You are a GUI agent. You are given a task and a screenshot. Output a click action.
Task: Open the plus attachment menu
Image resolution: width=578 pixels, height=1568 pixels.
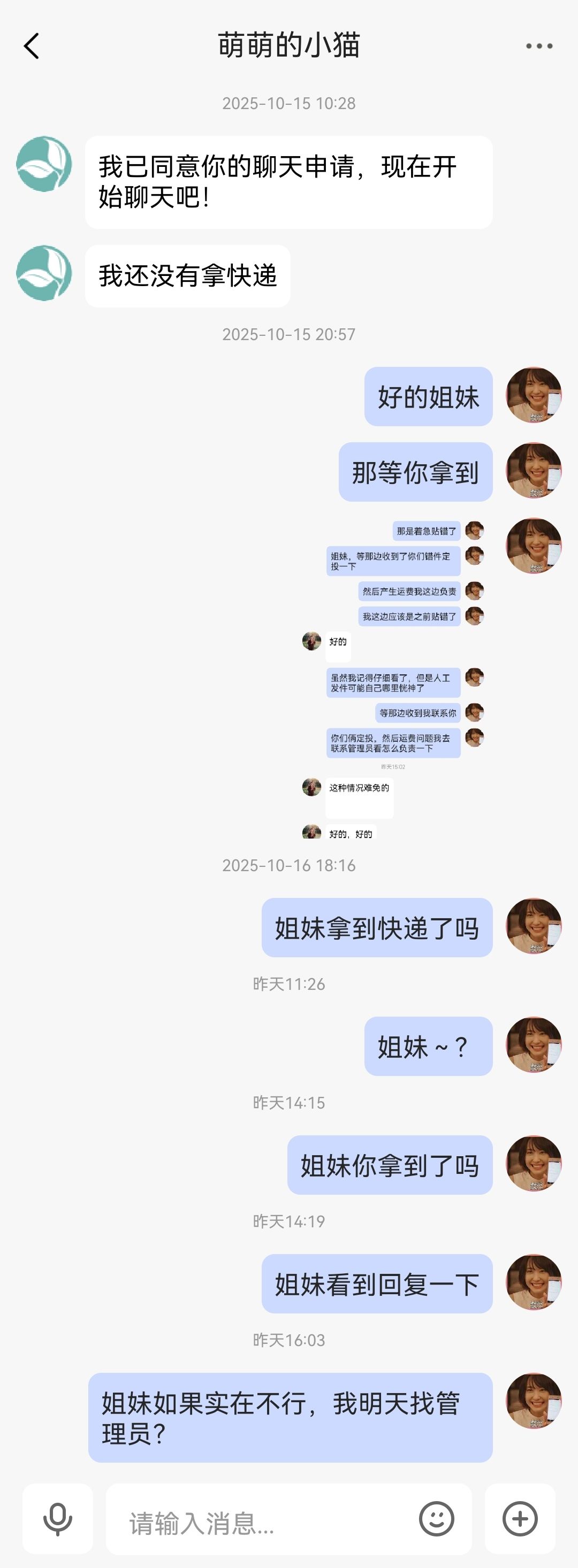pyautogui.click(x=520, y=1519)
